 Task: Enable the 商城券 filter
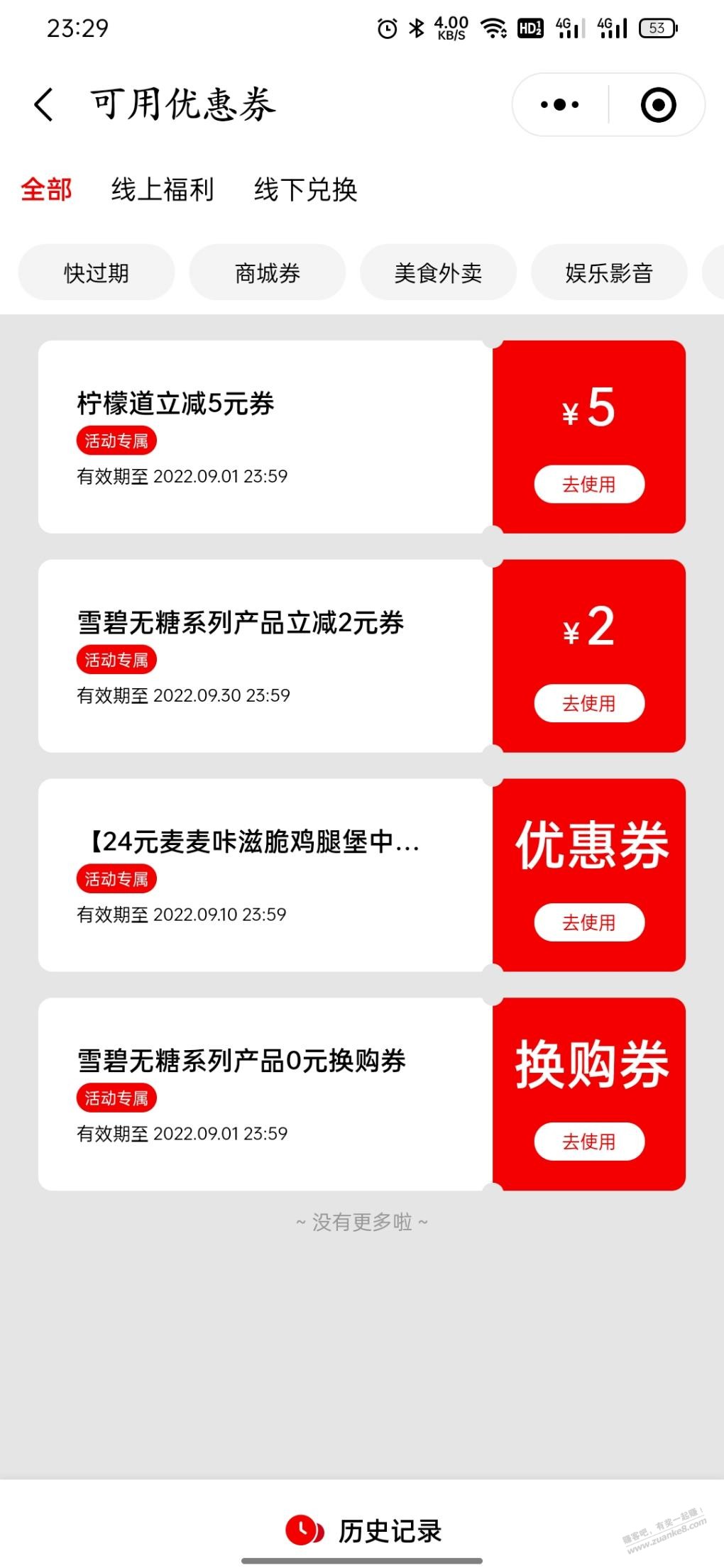266,272
